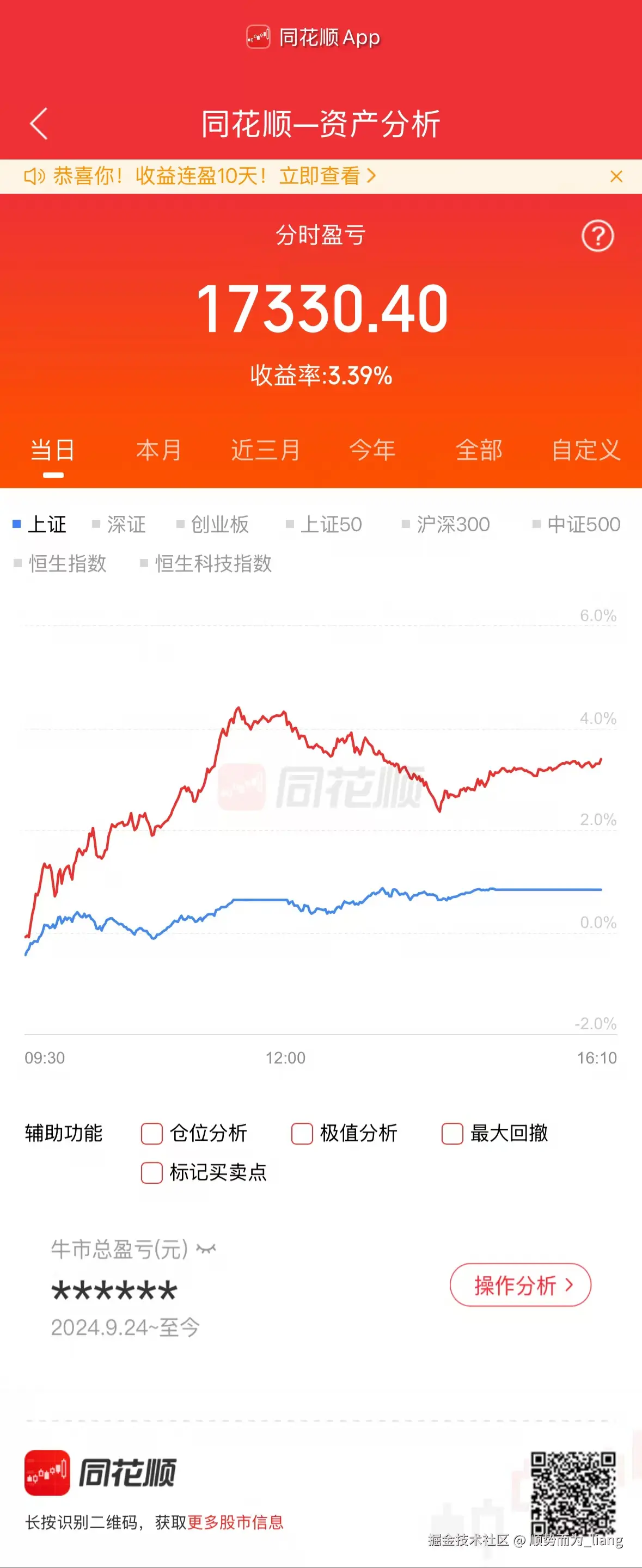
Task: Open the 自定义 date range tab
Action: pos(585,451)
